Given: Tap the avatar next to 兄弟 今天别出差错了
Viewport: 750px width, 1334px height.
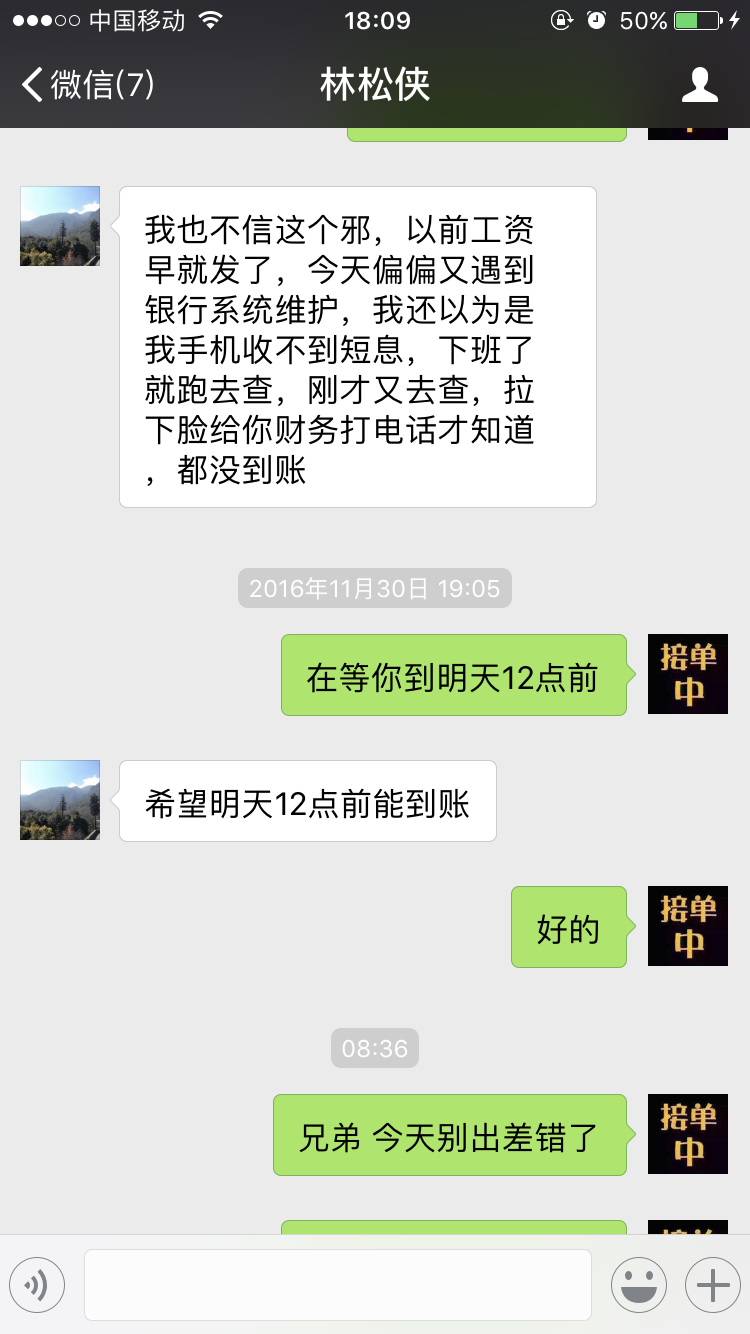Looking at the screenshot, I should click(x=688, y=1134).
